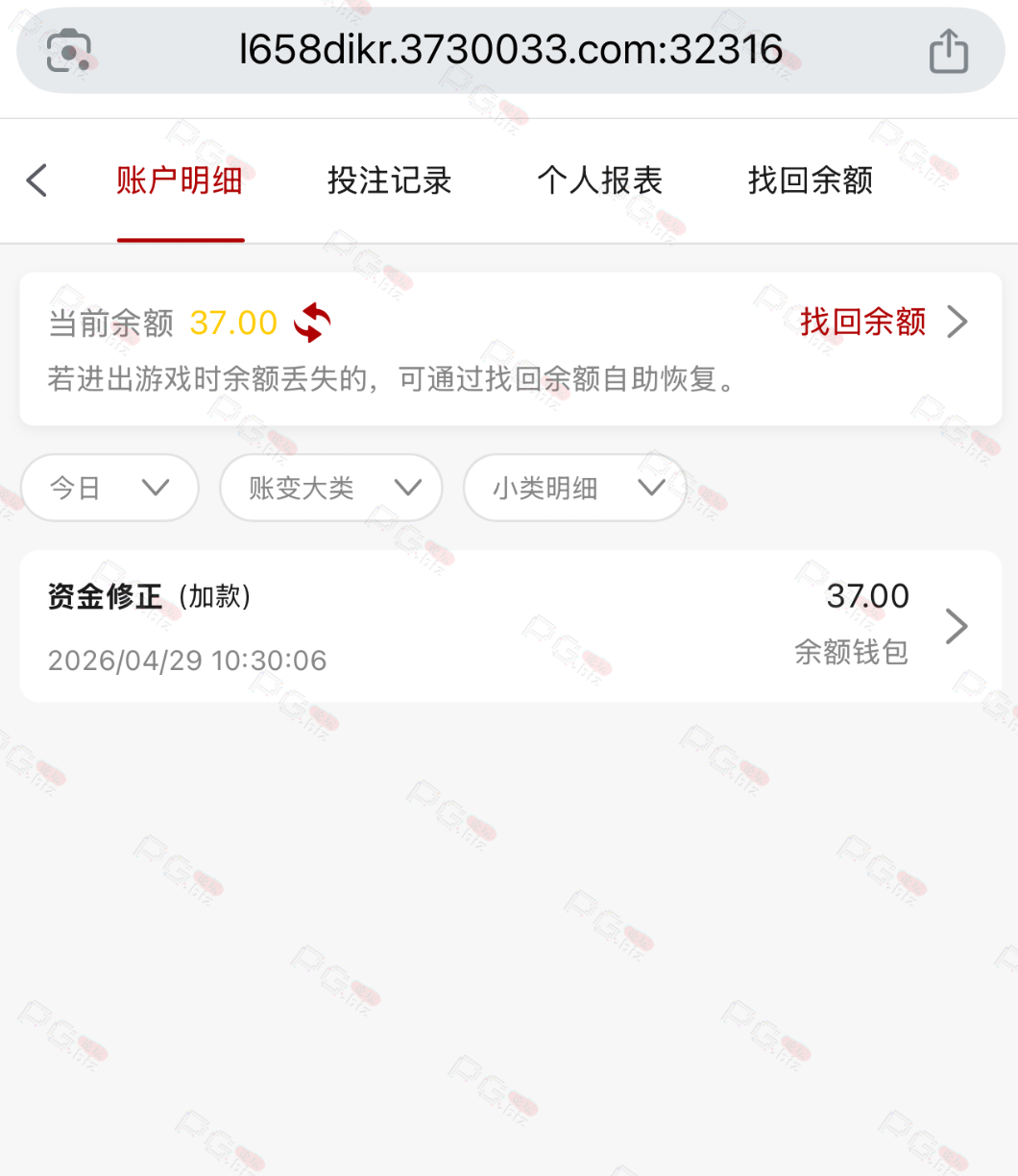Image resolution: width=1018 pixels, height=1176 pixels.
Task: Switch to the 个人报表 tab
Action: pyautogui.click(x=599, y=180)
